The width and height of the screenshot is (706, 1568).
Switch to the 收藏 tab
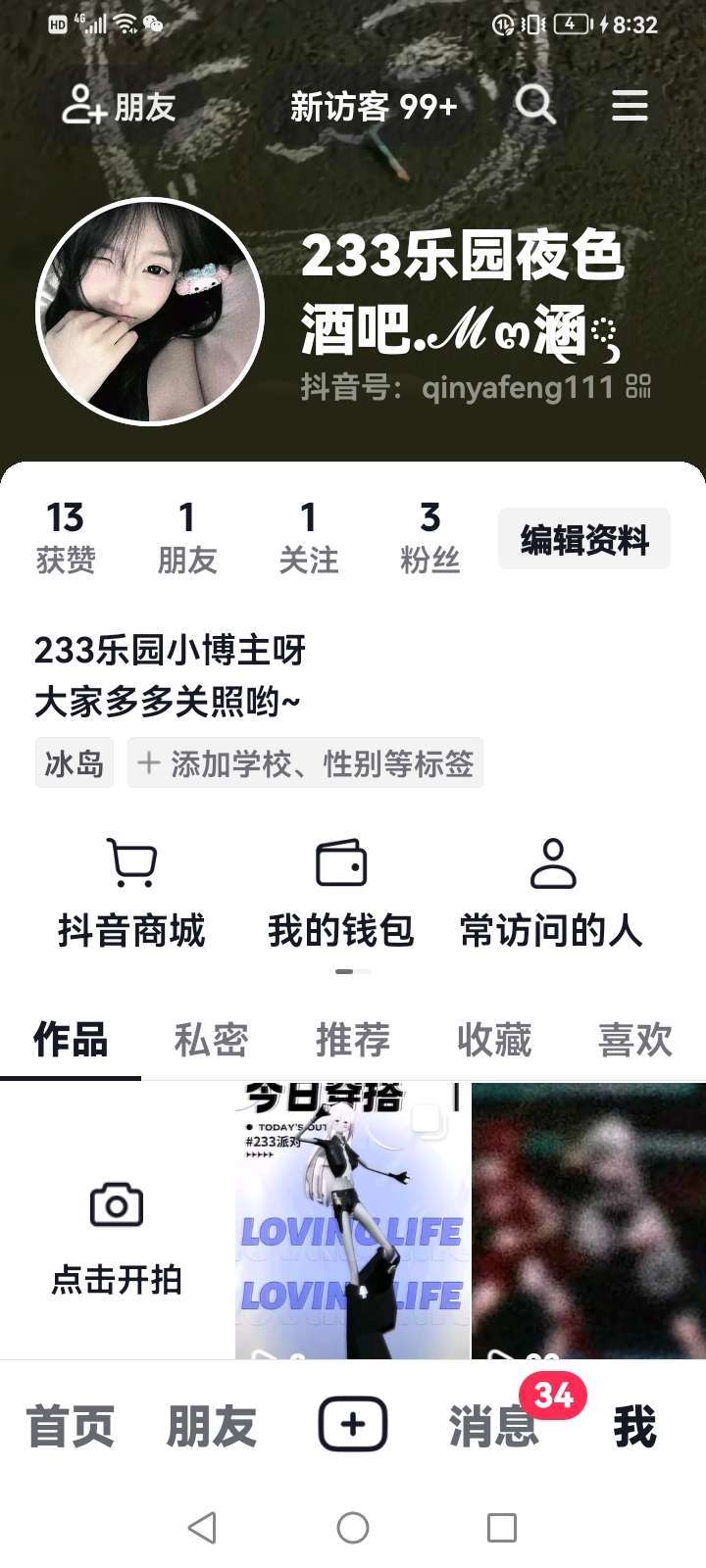pos(494,1040)
